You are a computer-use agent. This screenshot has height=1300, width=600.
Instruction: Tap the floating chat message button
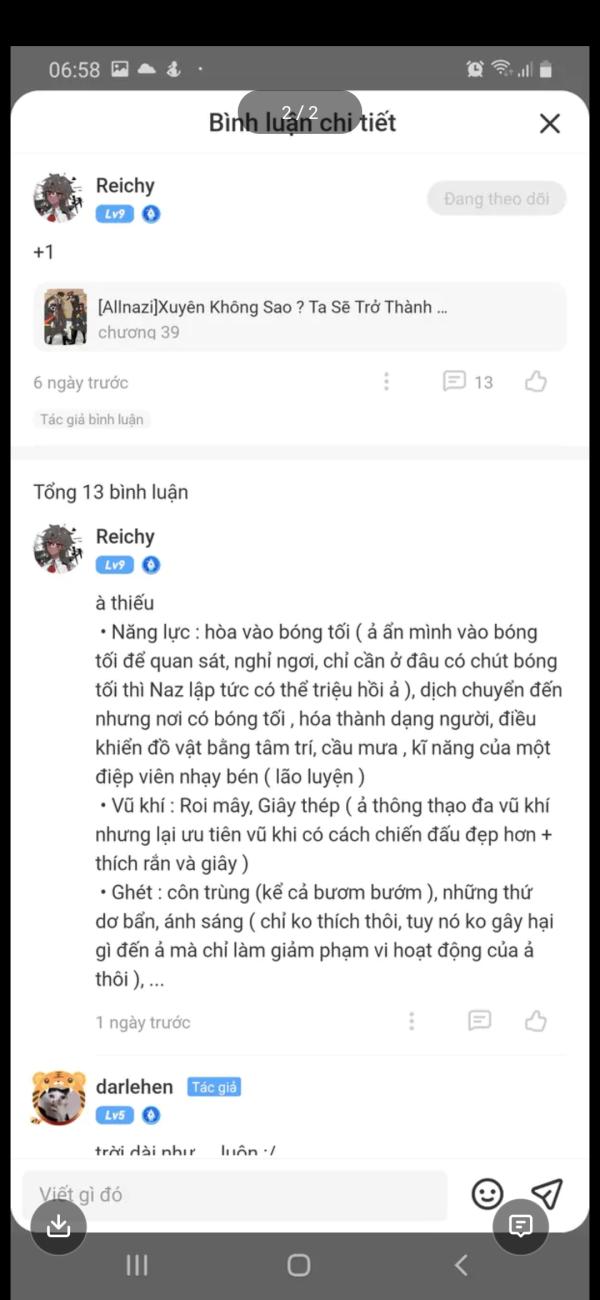pos(520,1226)
